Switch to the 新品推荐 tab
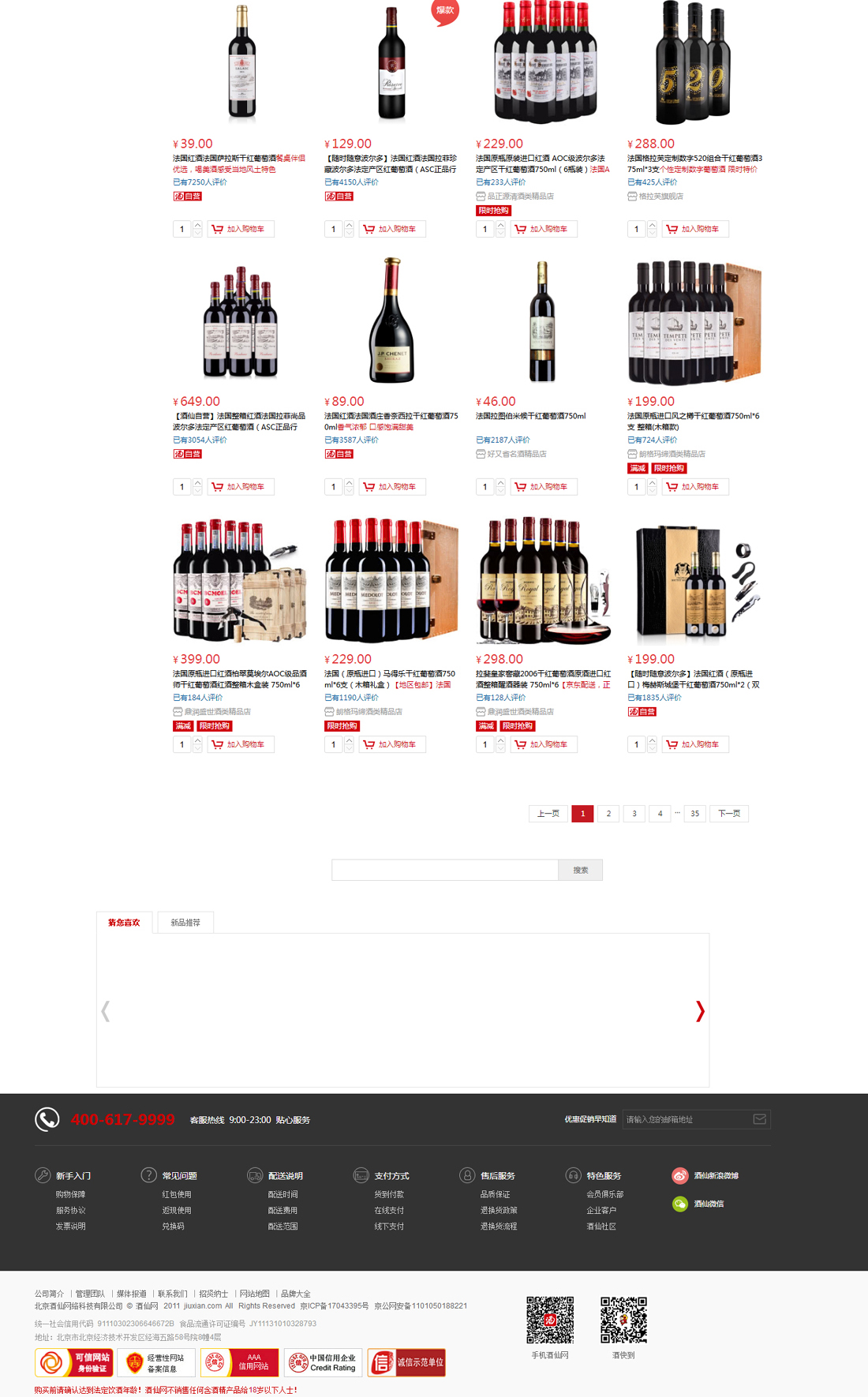The image size is (868, 1397). 185,923
